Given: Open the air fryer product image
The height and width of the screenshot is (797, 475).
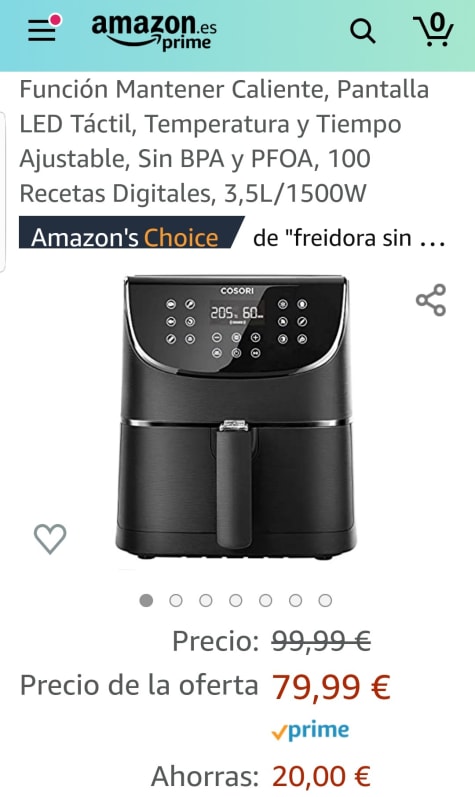Looking at the screenshot, I should [x=236, y=418].
